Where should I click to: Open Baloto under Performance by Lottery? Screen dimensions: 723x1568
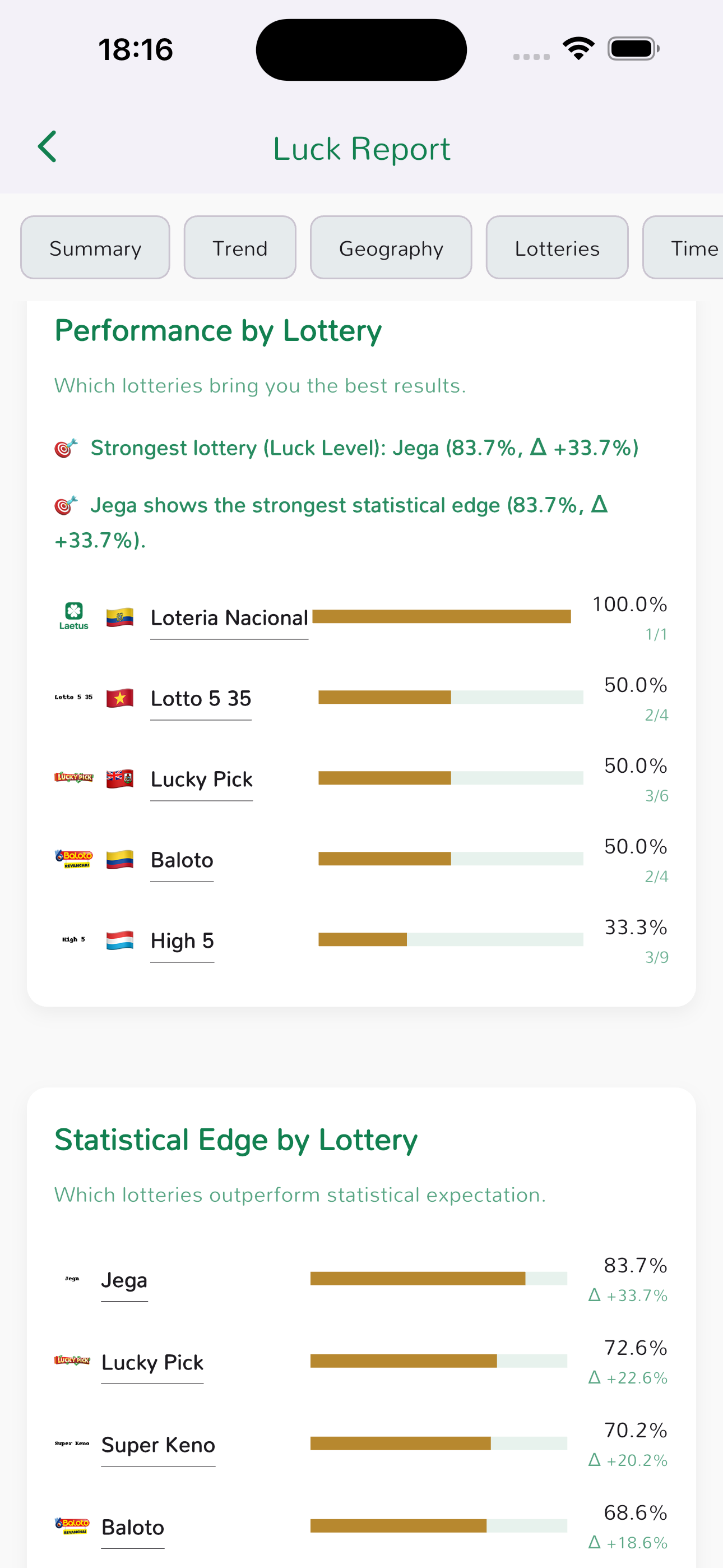coord(182,860)
